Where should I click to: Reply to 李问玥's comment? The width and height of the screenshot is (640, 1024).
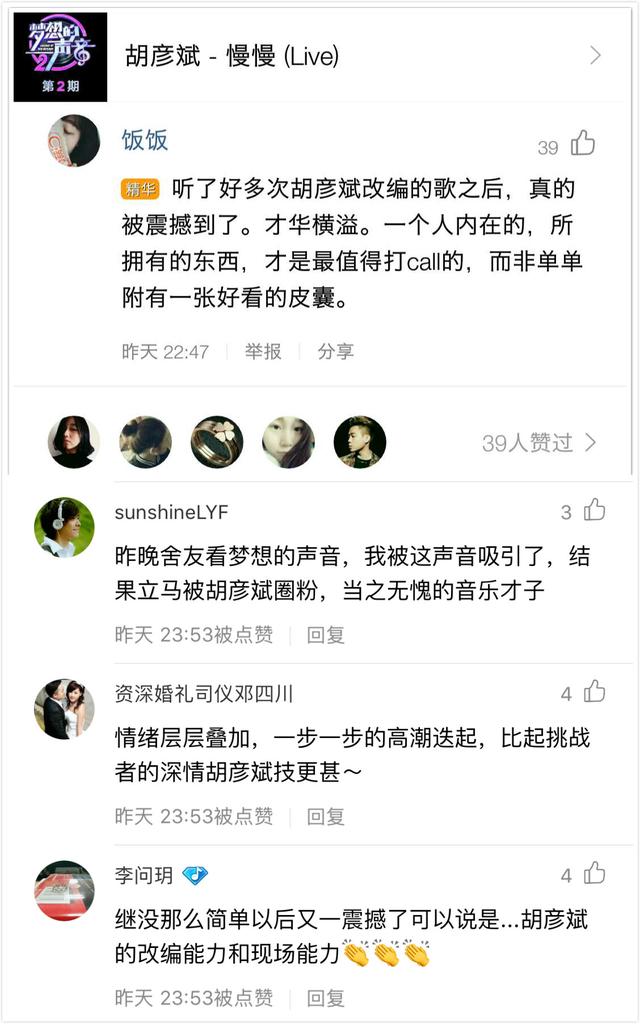325,997
